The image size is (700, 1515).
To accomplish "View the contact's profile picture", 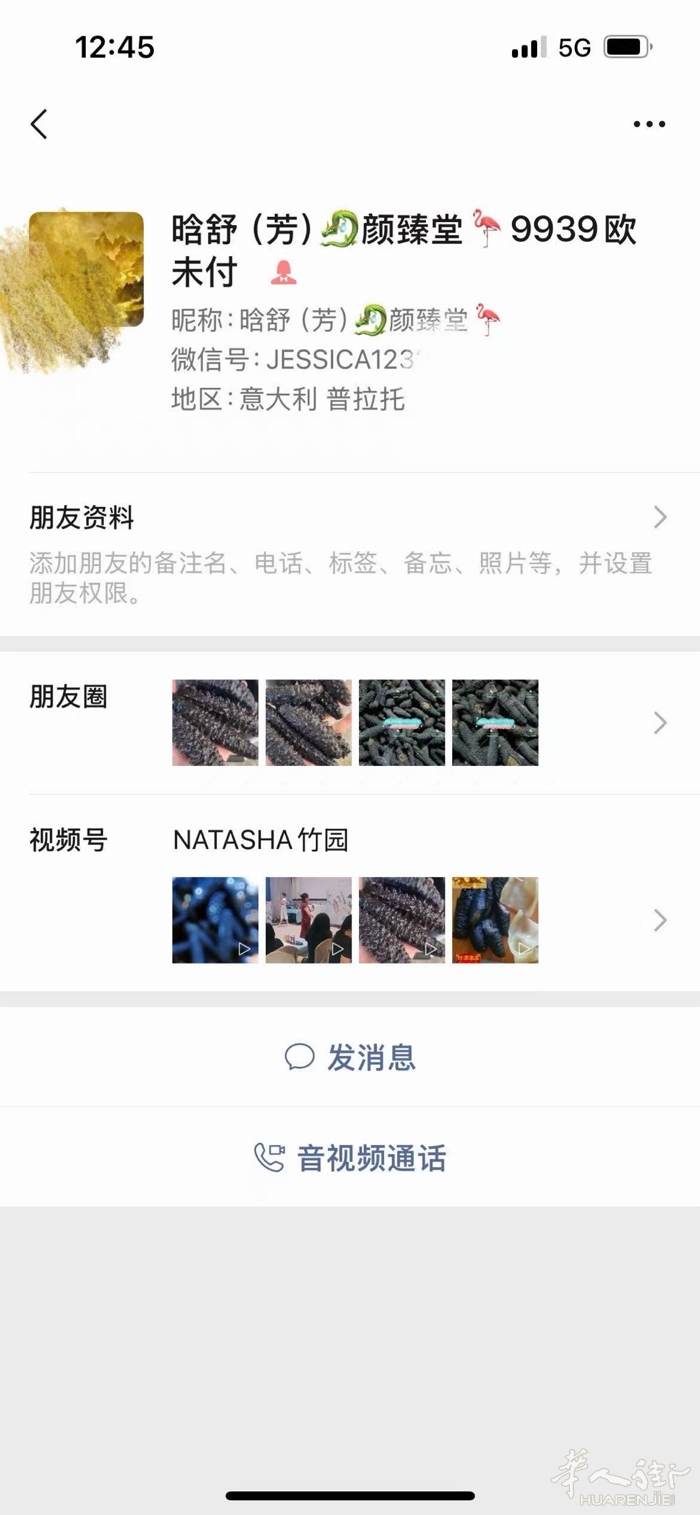I will (x=86, y=269).
